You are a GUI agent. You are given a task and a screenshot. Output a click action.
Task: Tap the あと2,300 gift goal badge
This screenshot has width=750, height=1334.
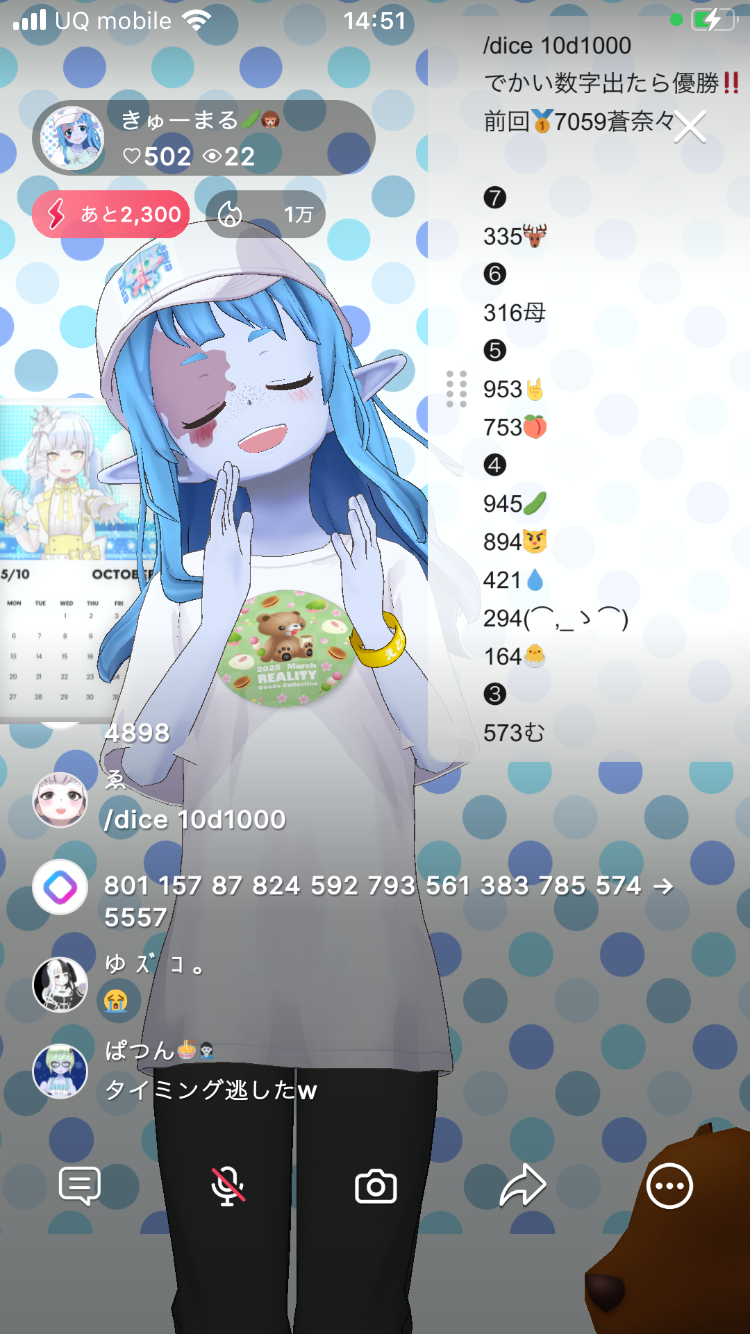pos(111,214)
